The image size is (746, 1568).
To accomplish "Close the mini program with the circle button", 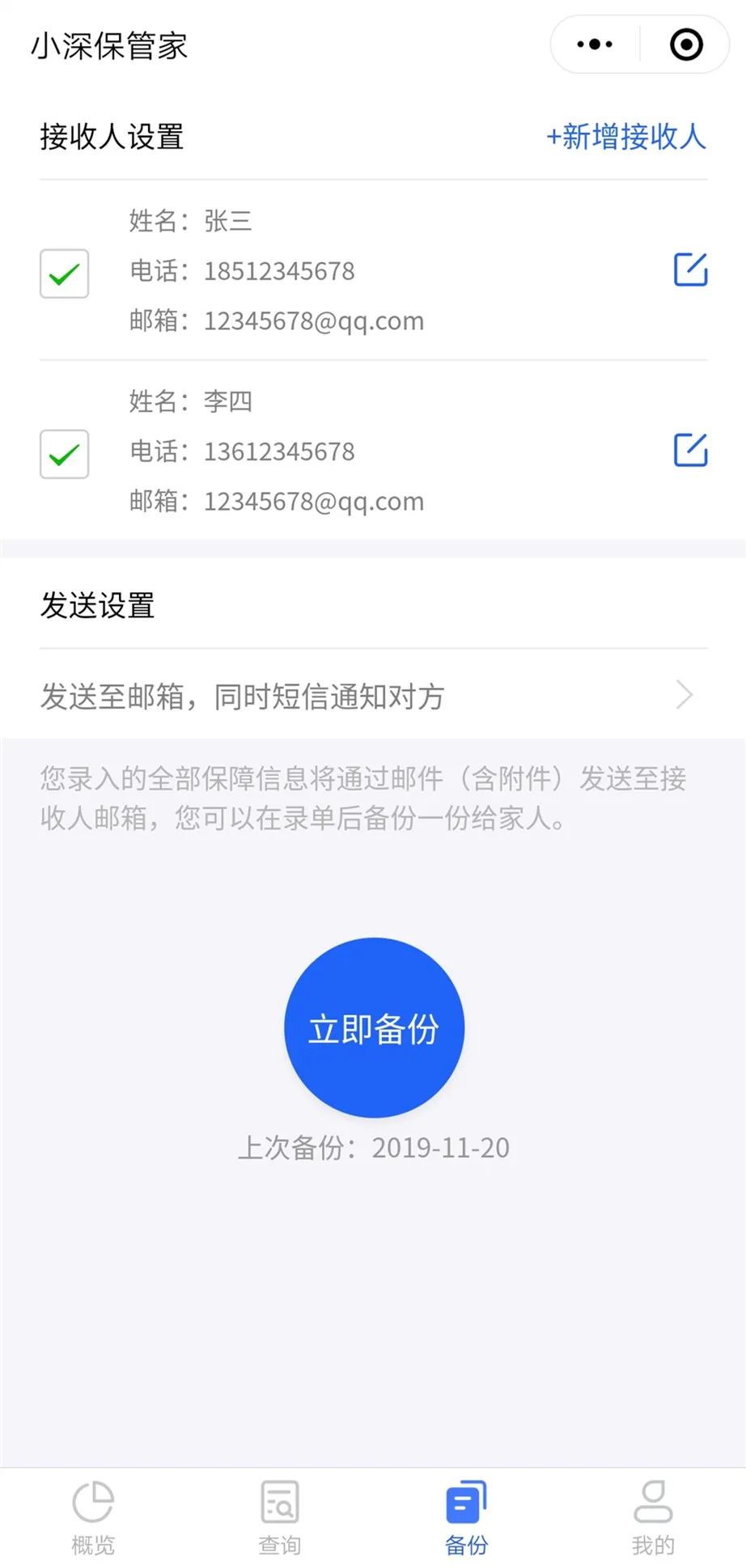I will [x=686, y=44].
